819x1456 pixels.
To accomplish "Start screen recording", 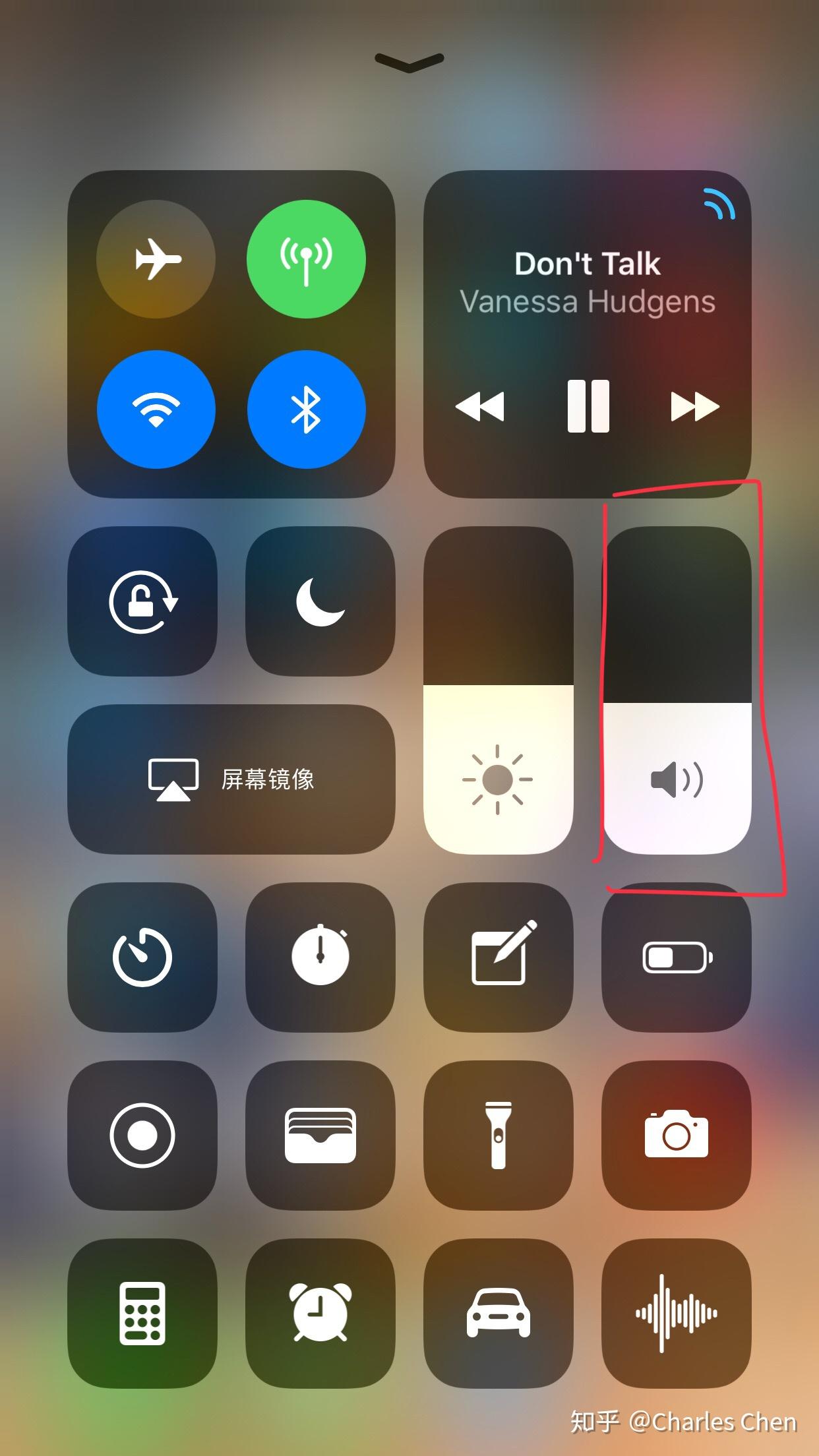I will [142, 1136].
